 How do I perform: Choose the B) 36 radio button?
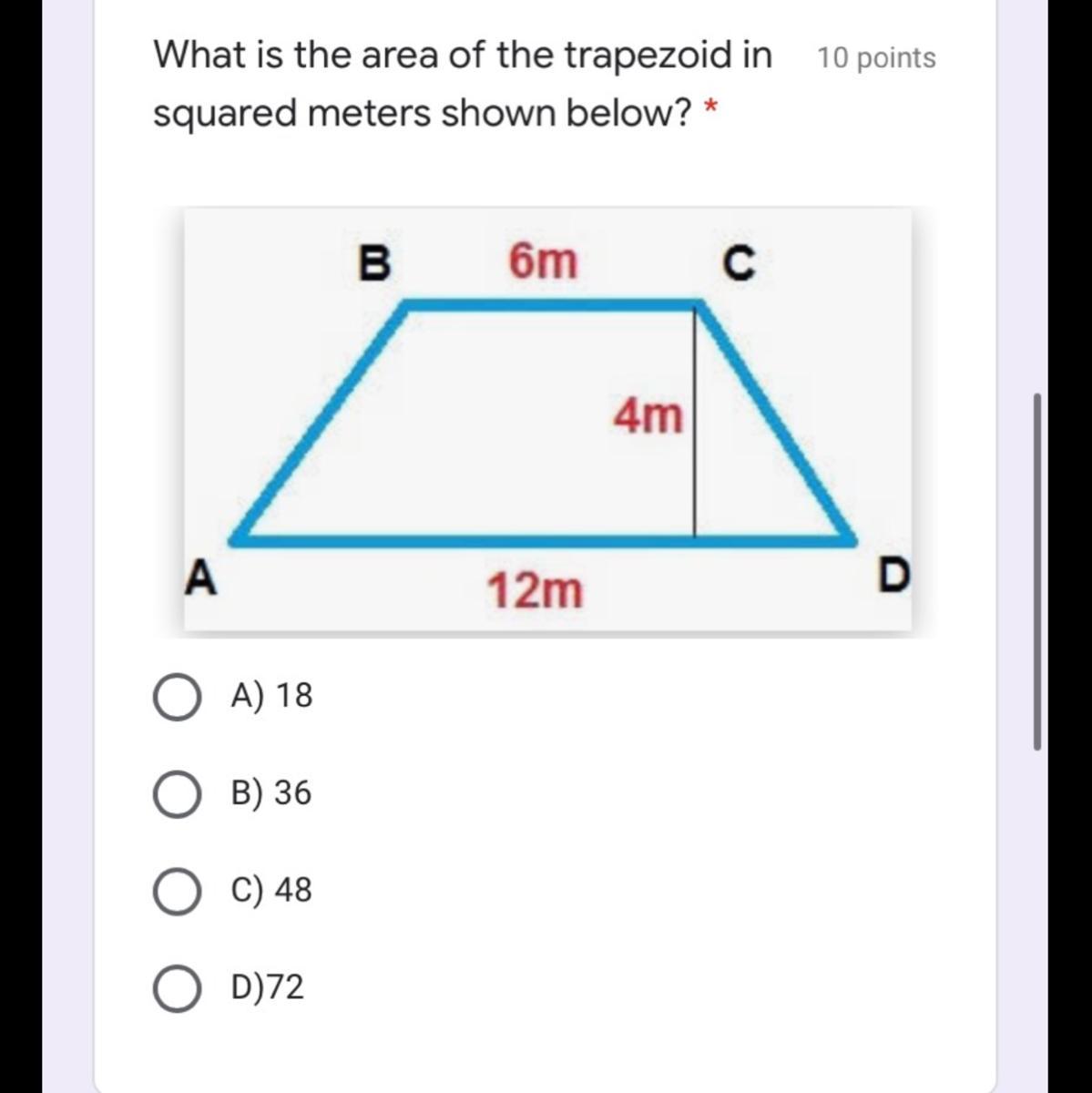[x=177, y=794]
